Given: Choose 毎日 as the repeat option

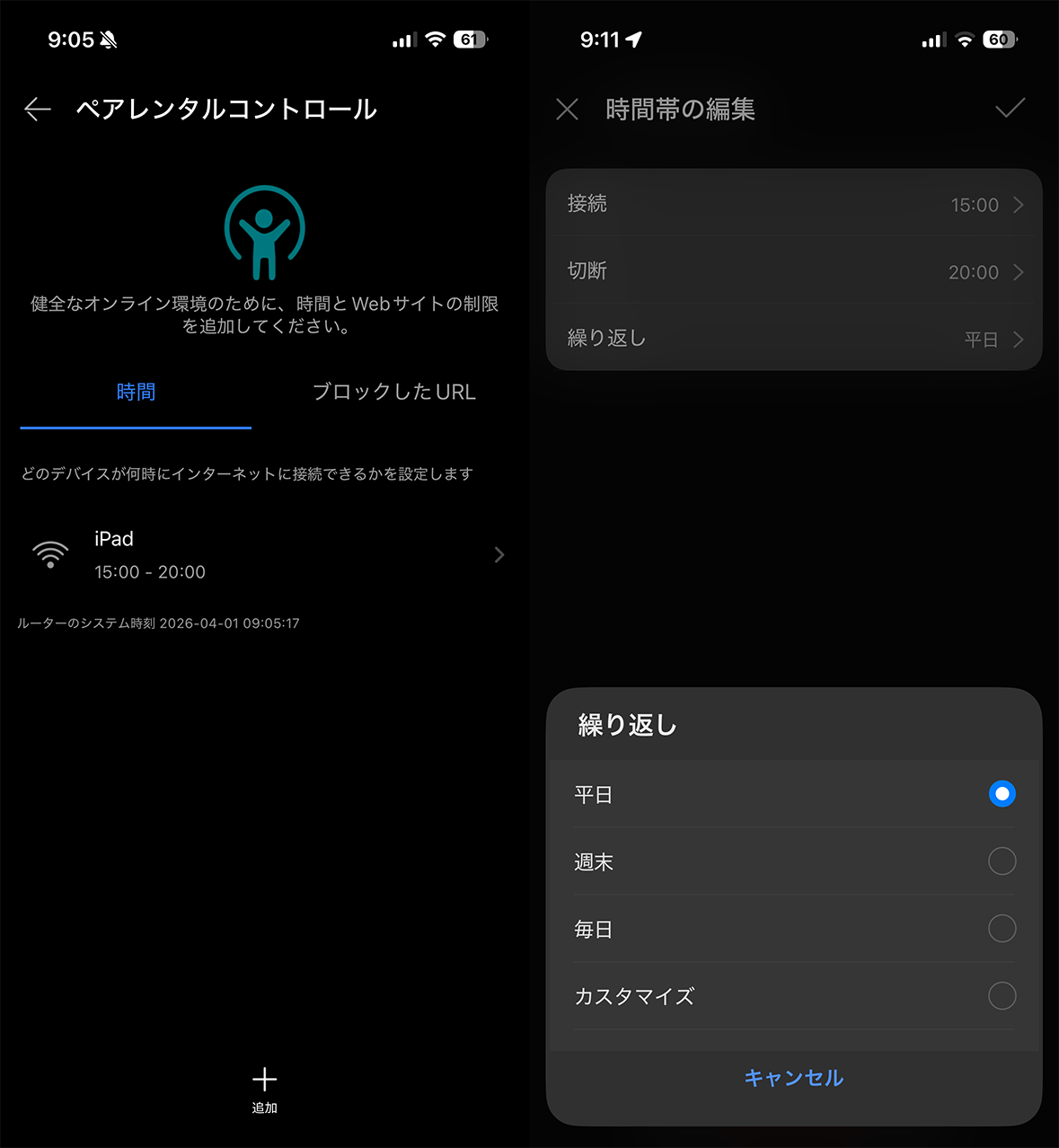Looking at the screenshot, I should click(x=1002, y=929).
